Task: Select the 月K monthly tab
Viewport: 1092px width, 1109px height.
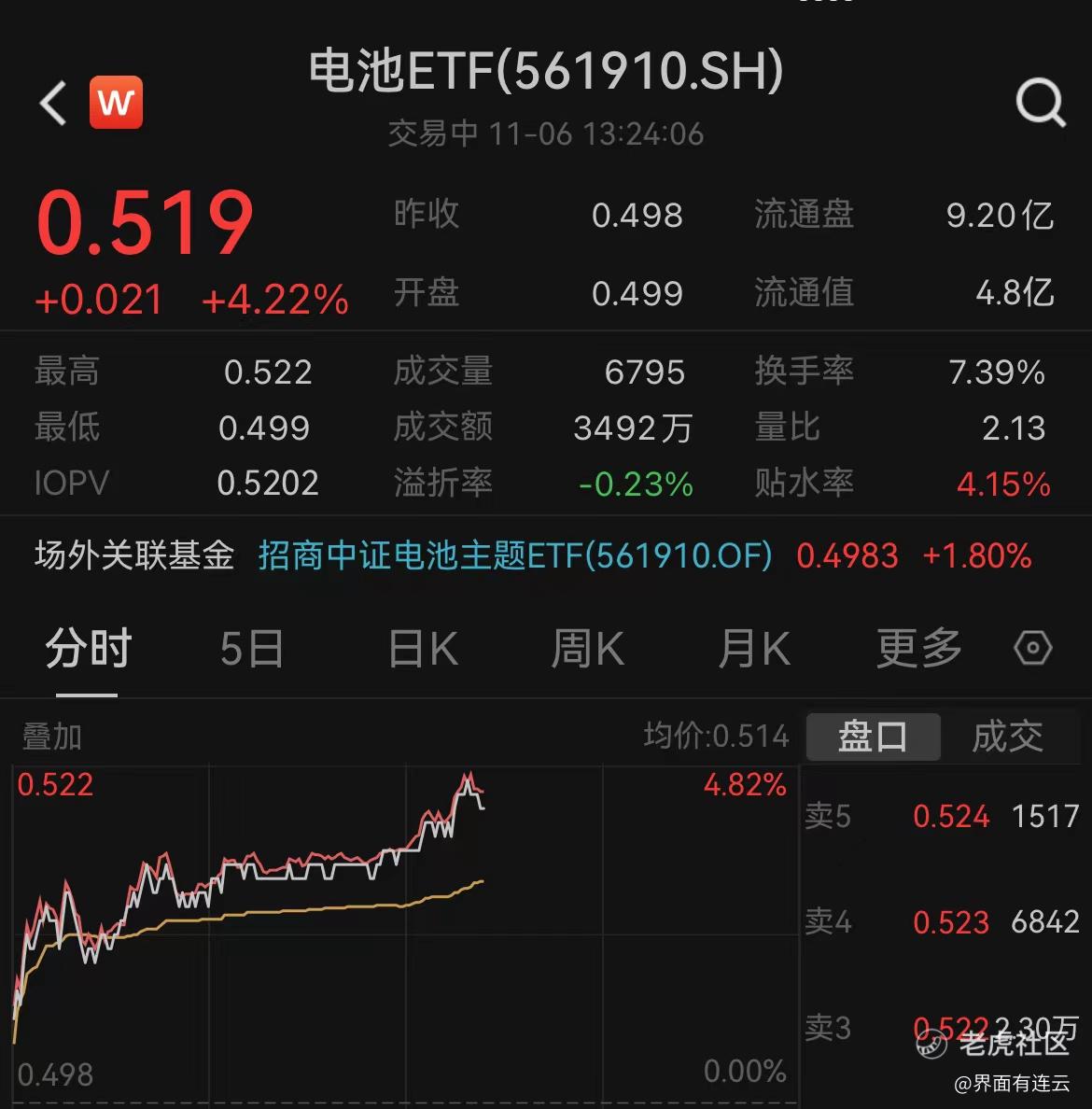Action: (x=753, y=648)
